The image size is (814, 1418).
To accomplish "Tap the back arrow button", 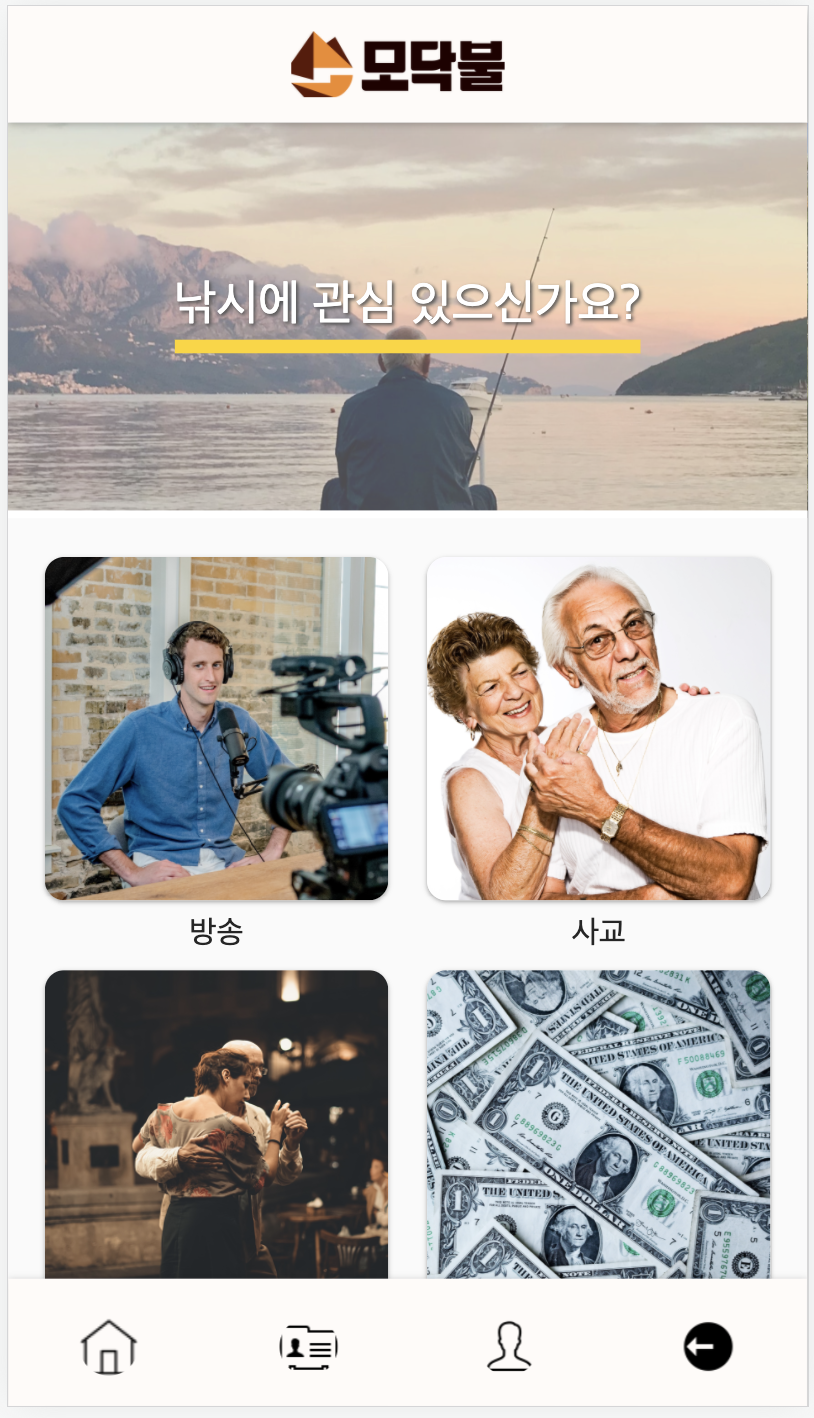I will point(707,1346).
